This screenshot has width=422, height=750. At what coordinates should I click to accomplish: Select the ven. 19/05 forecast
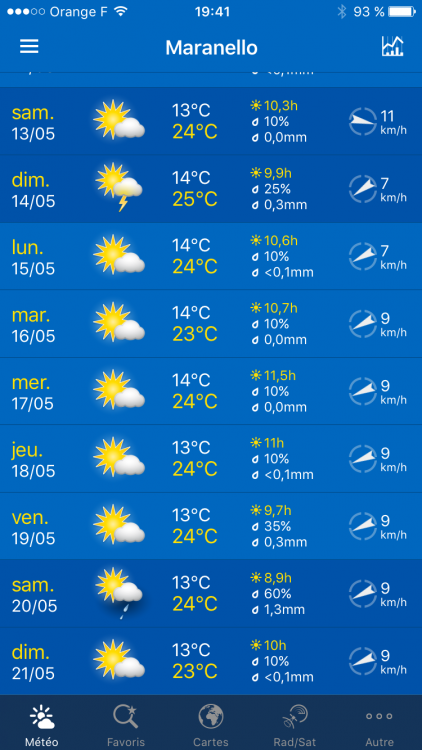coord(211,526)
